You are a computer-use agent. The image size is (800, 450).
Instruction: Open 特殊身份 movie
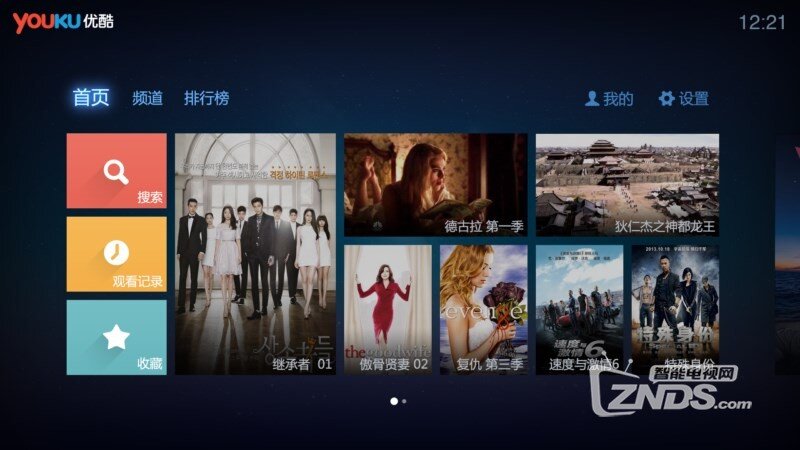675,309
